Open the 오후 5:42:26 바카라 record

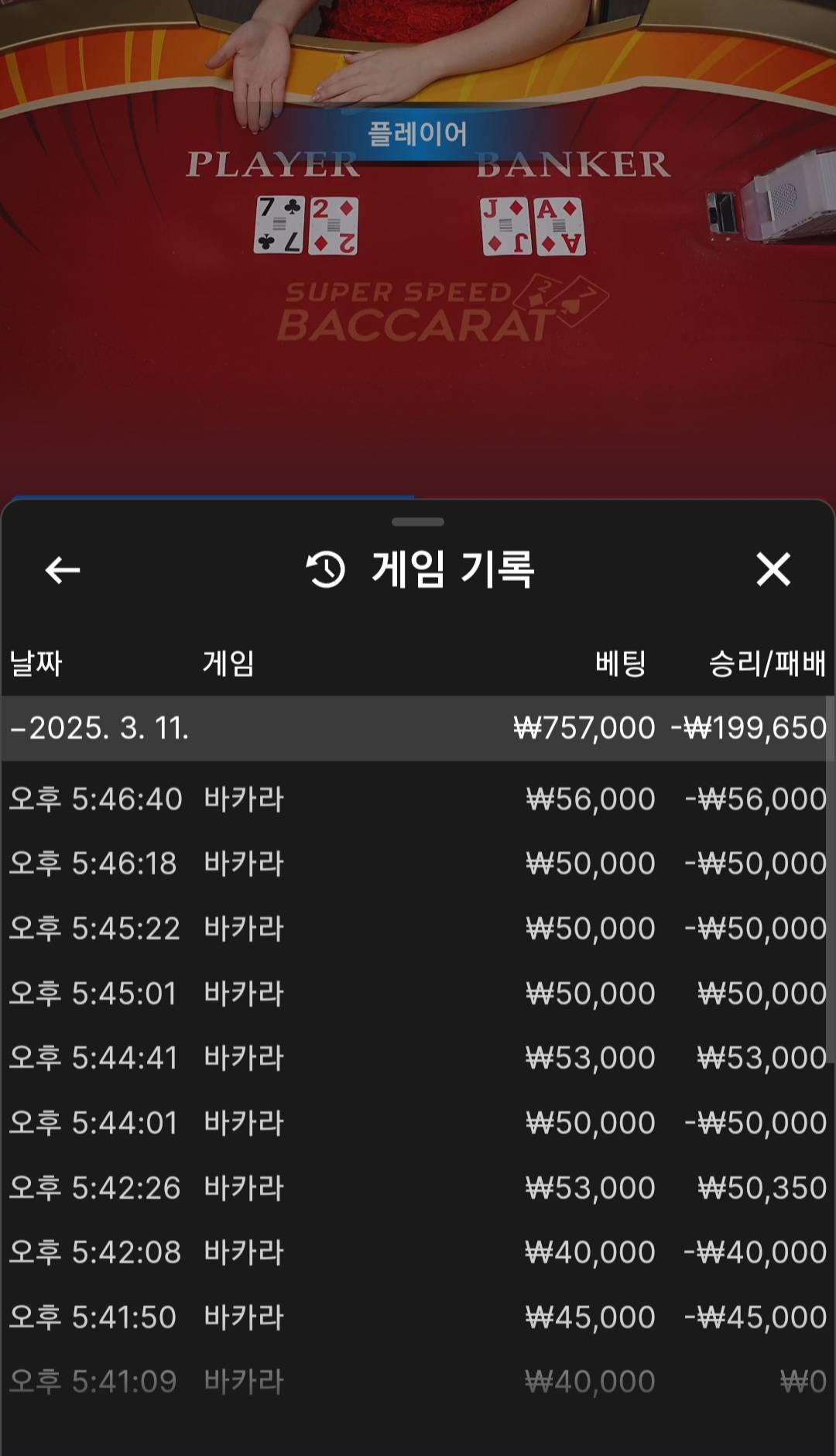click(x=416, y=1188)
